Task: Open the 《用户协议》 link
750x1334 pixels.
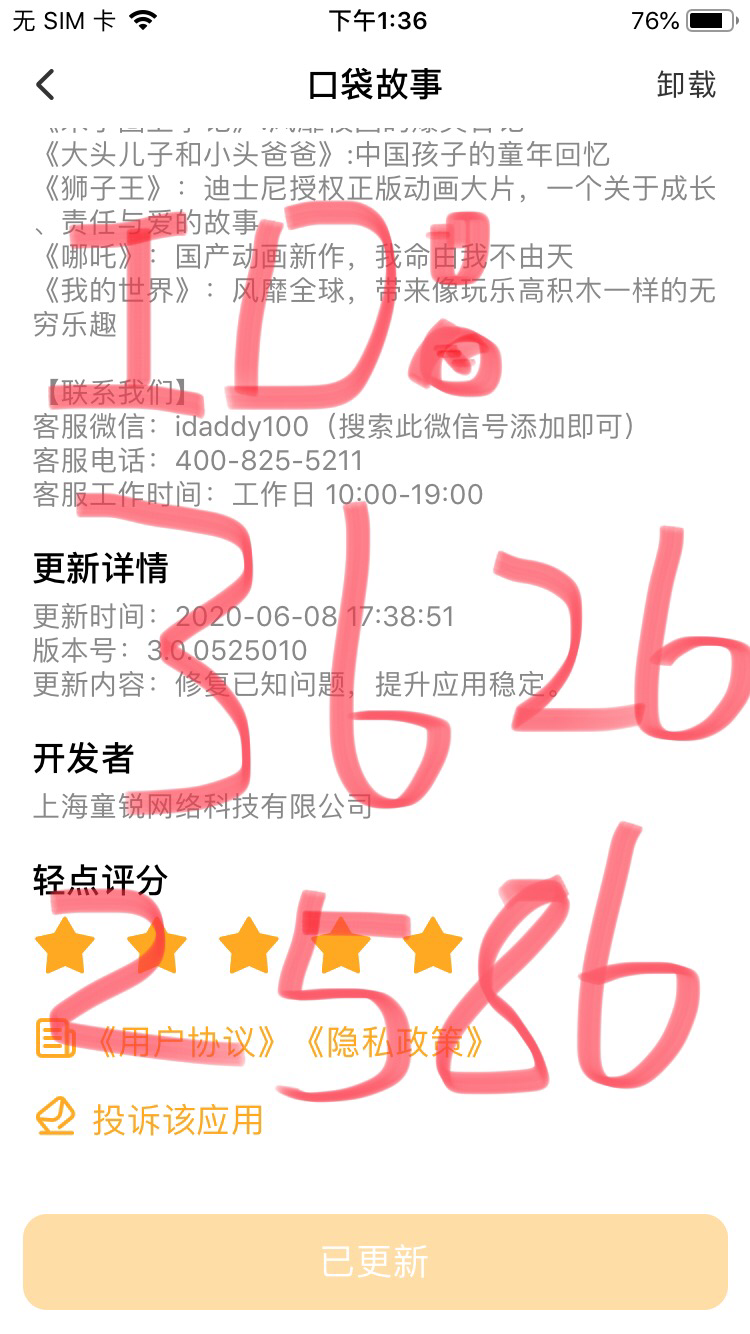Action: tap(186, 1042)
